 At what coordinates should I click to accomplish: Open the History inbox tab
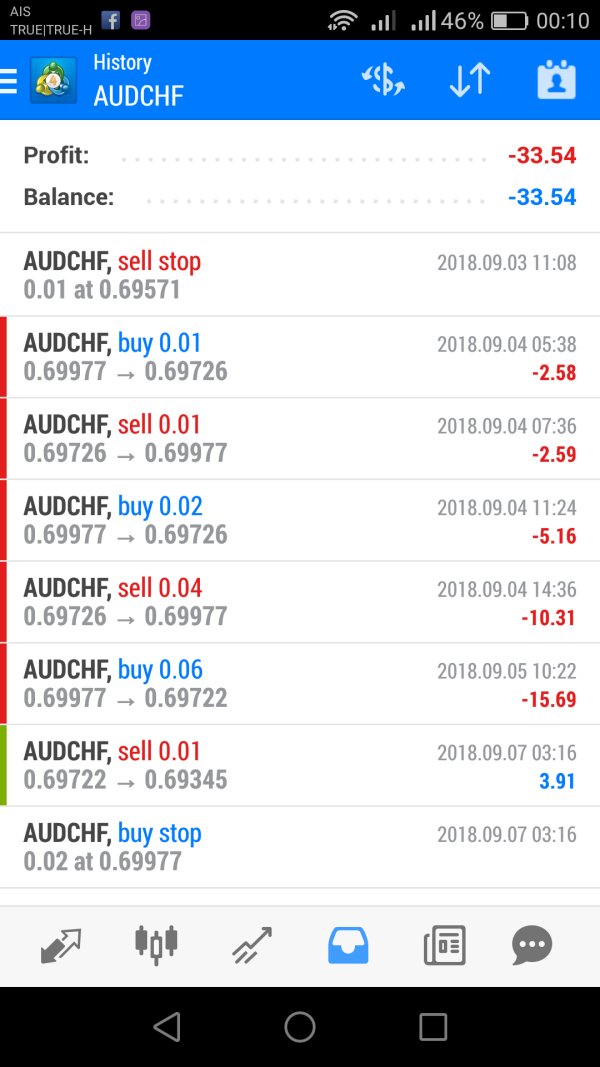click(x=348, y=945)
